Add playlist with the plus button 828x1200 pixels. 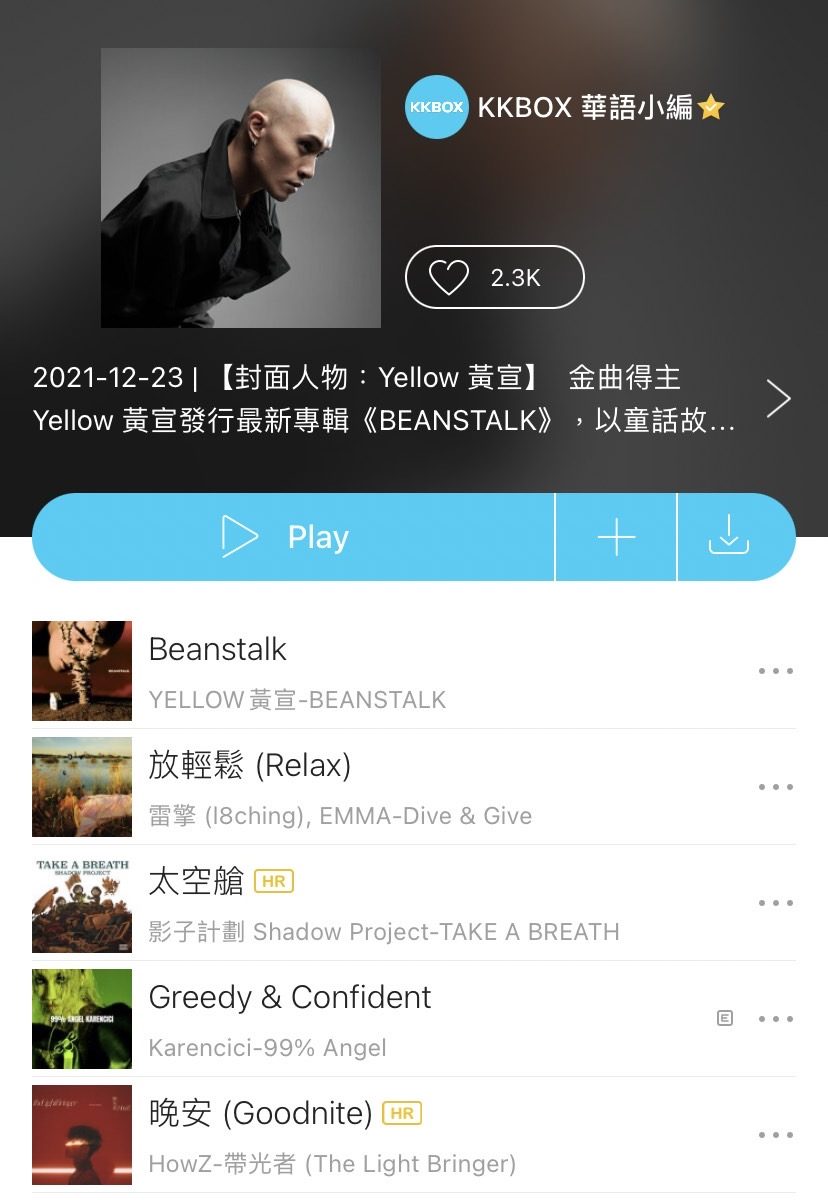(x=616, y=538)
